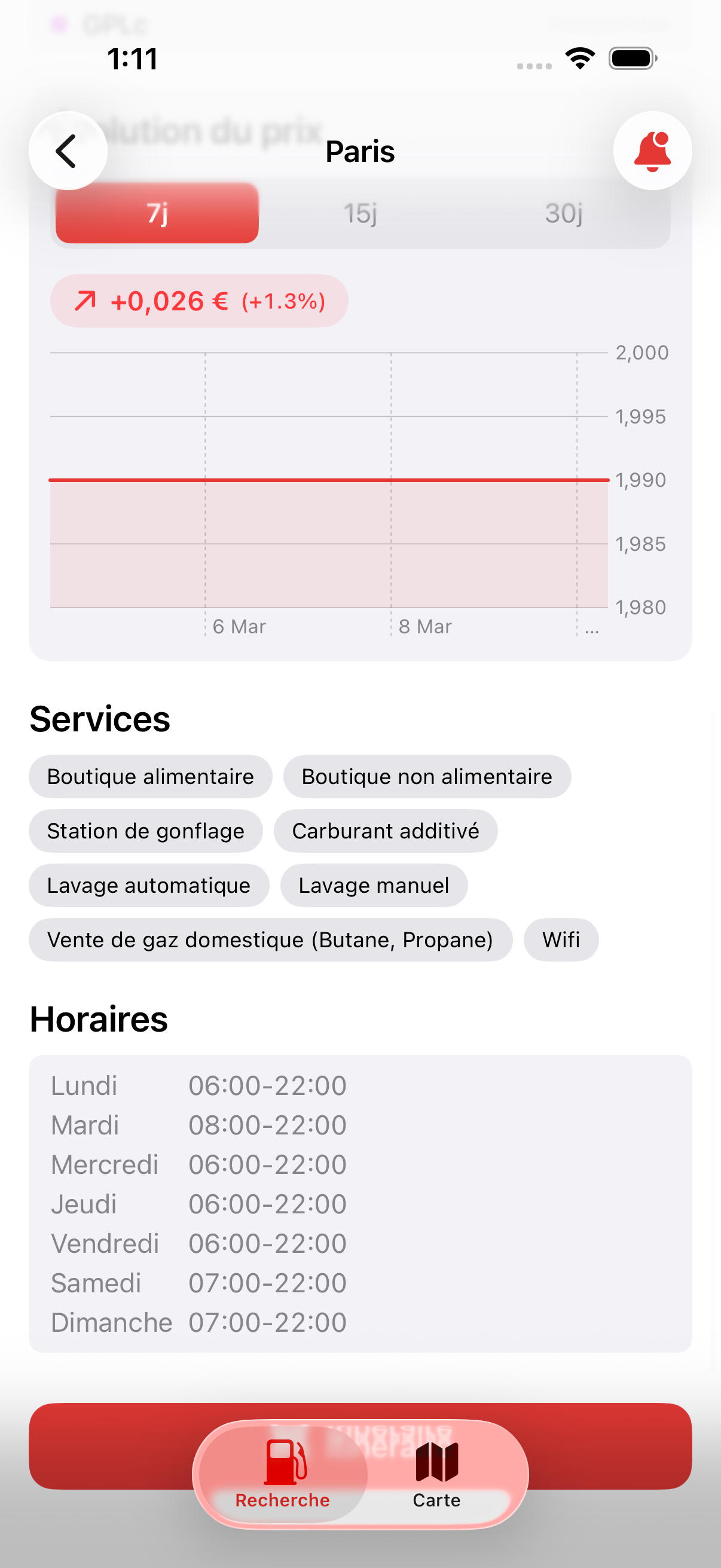The width and height of the screenshot is (721, 1568).
Task: Tap the upward price trend arrow
Action: tap(85, 300)
